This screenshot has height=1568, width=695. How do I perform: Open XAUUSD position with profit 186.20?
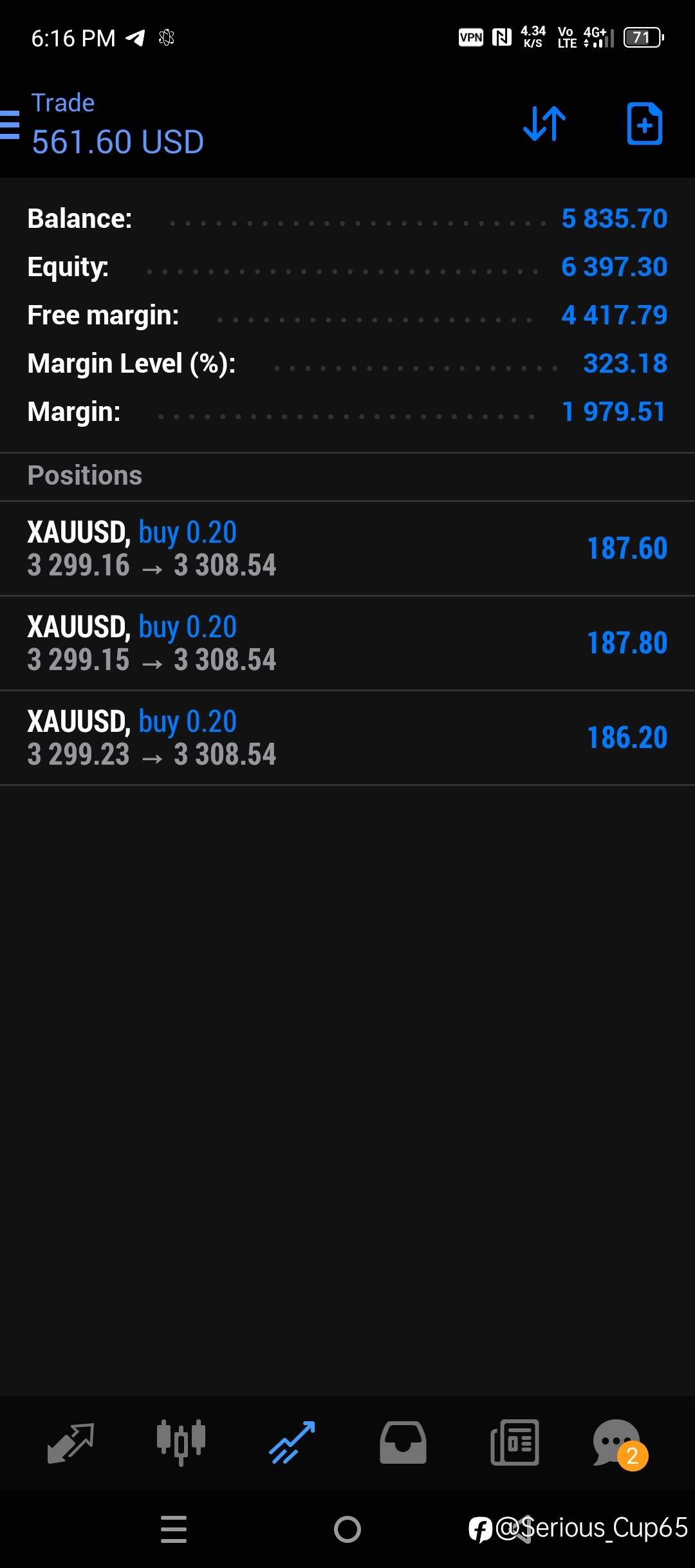coord(347,738)
